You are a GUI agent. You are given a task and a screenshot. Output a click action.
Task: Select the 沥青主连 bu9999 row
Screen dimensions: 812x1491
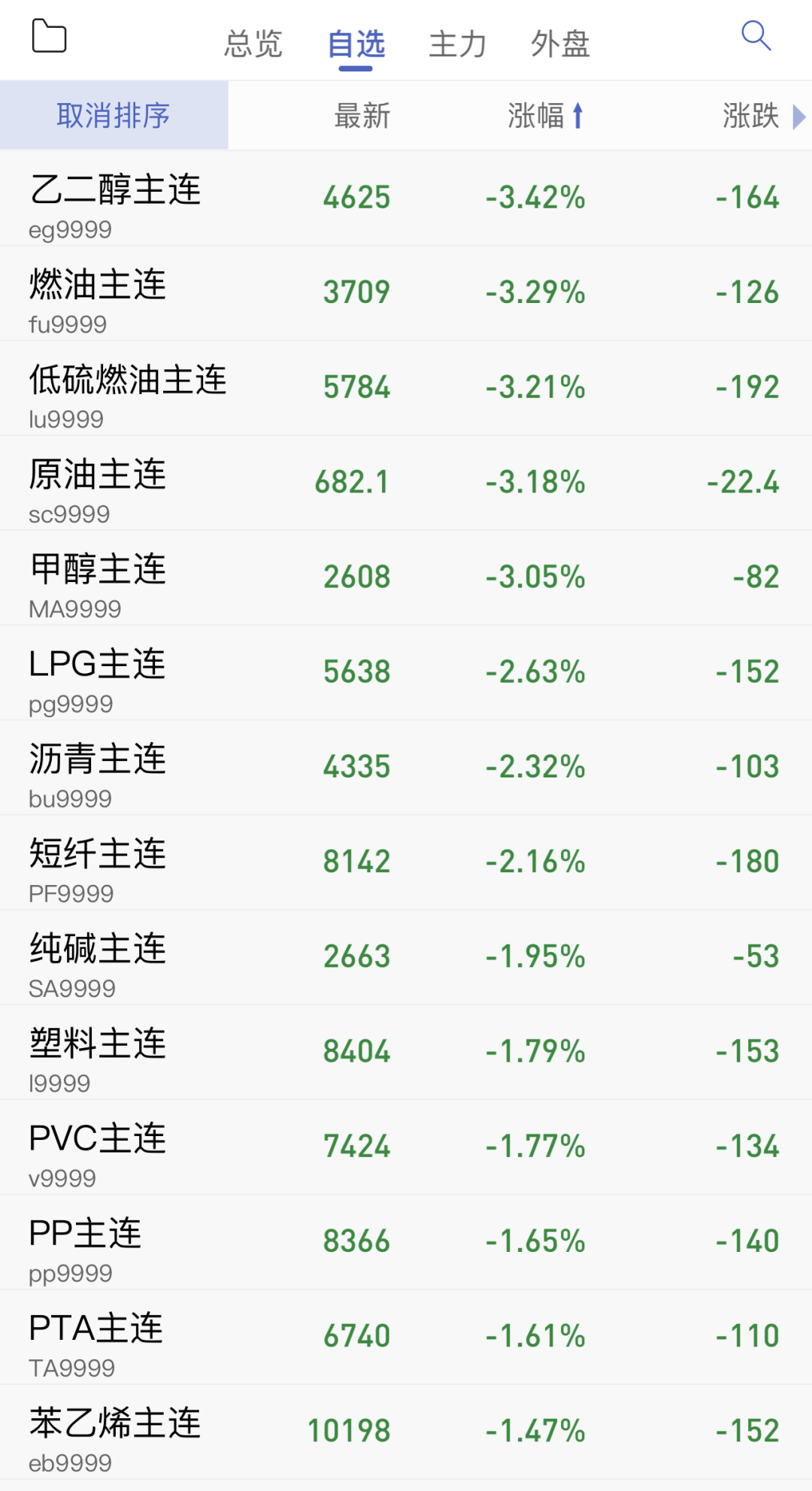406,768
